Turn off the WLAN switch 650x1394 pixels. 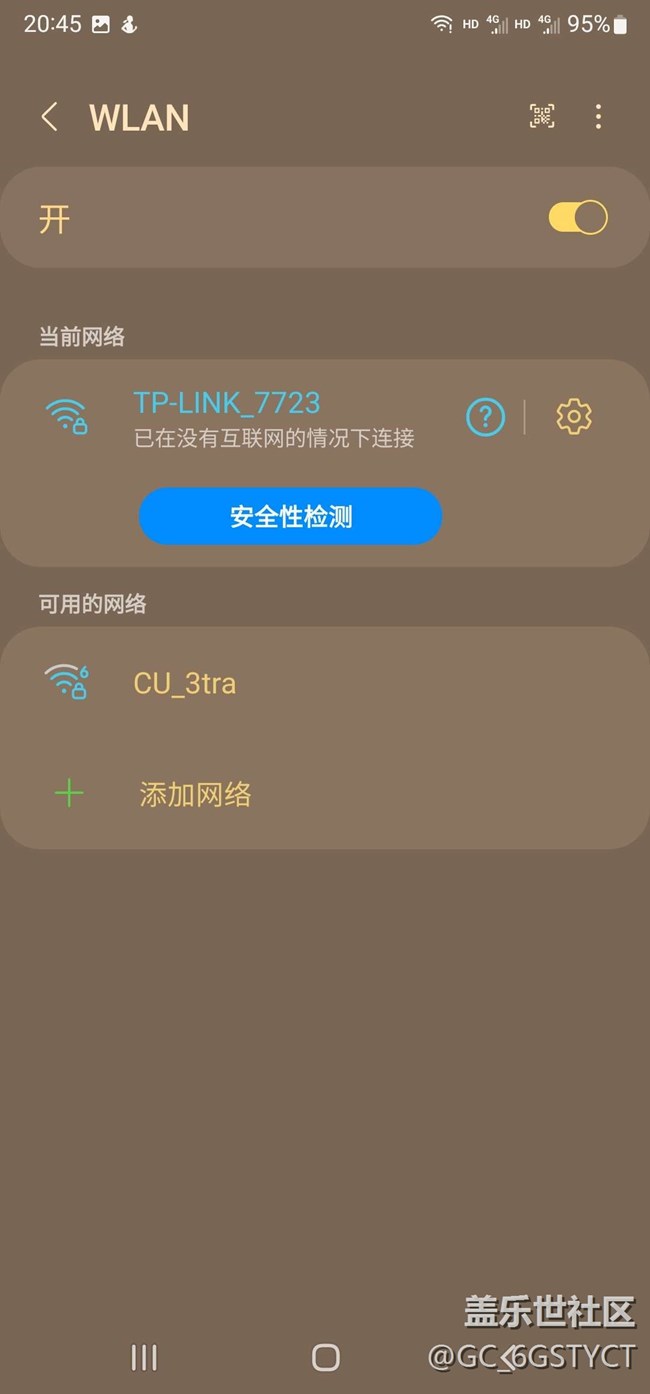click(x=577, y=218)
